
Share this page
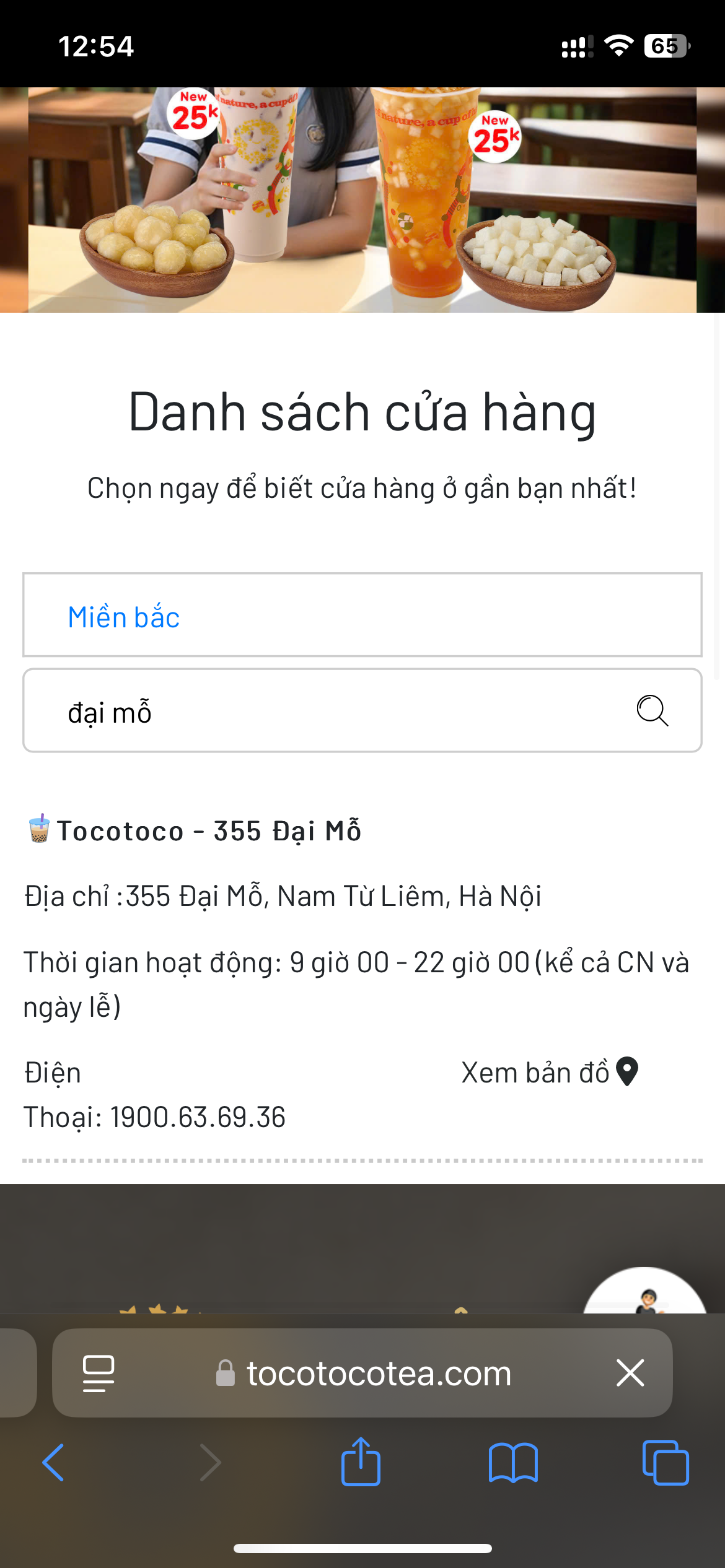(x=361, y=1461)
